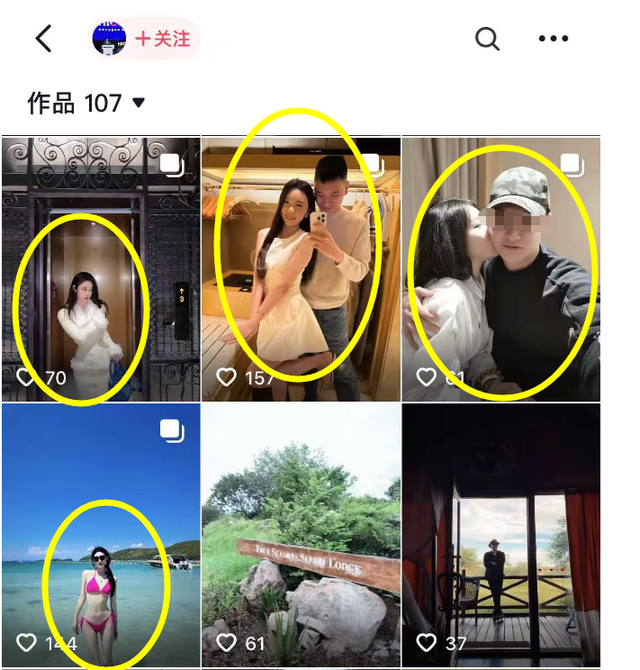
Task: Go back using the arrow
Action: tap(43, 39)
